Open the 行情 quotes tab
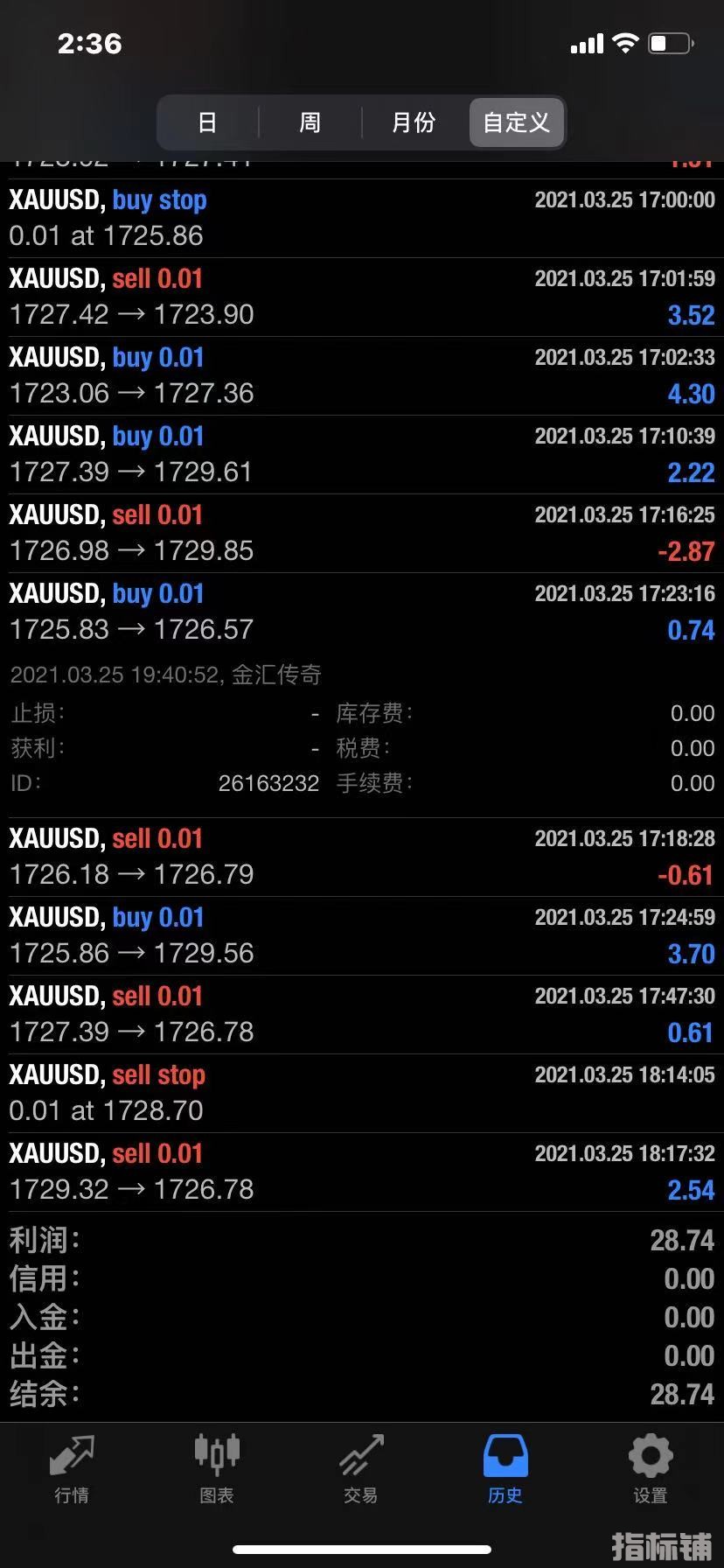The image size is (724, 1568). tap(72, 1470)
